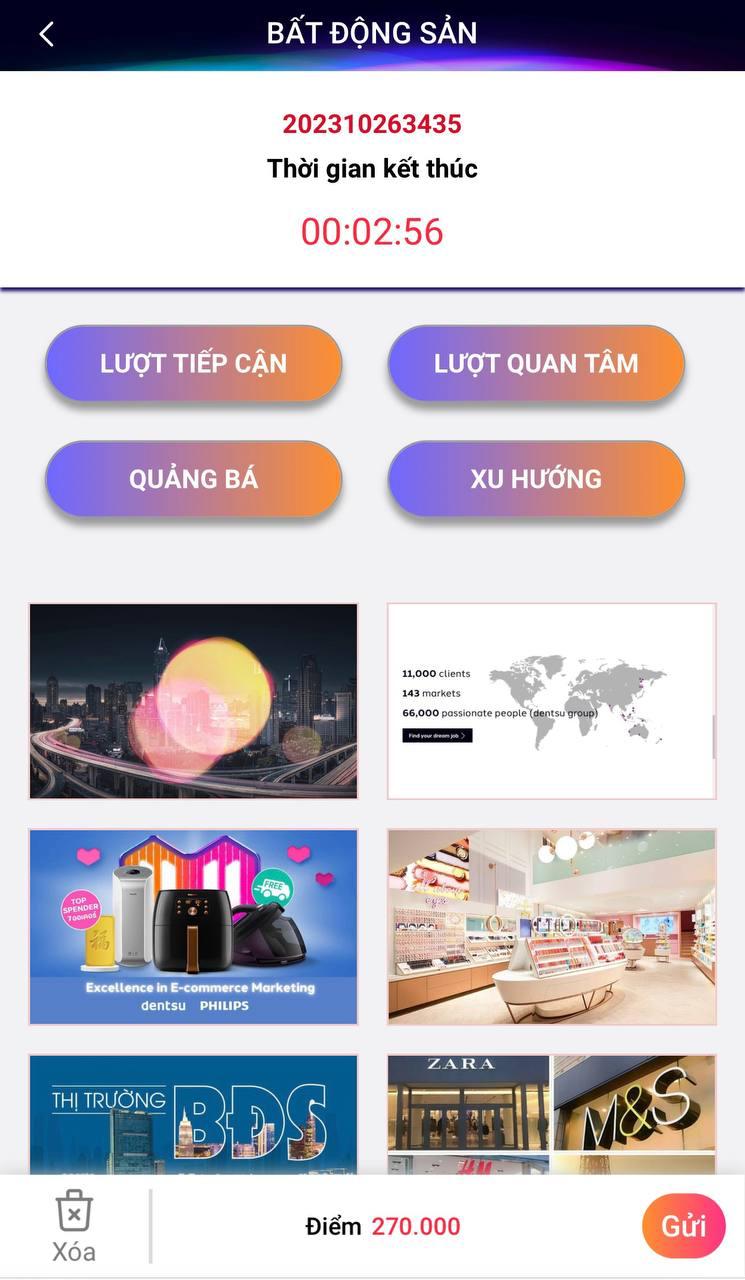
Task: Open the cosmetics store interior image
Action: pyautogui.click(x=551, y=926)
